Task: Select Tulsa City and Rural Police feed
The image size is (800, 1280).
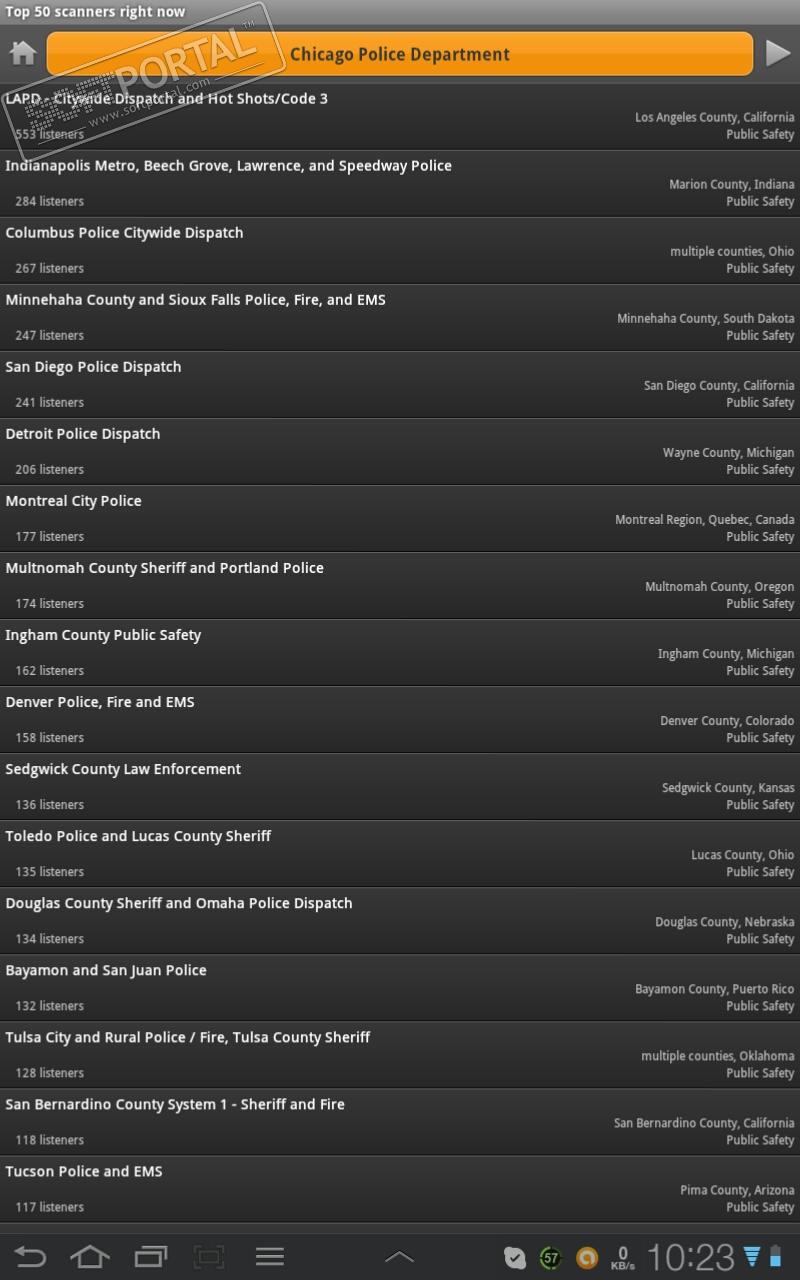Action: [400, 1054]
